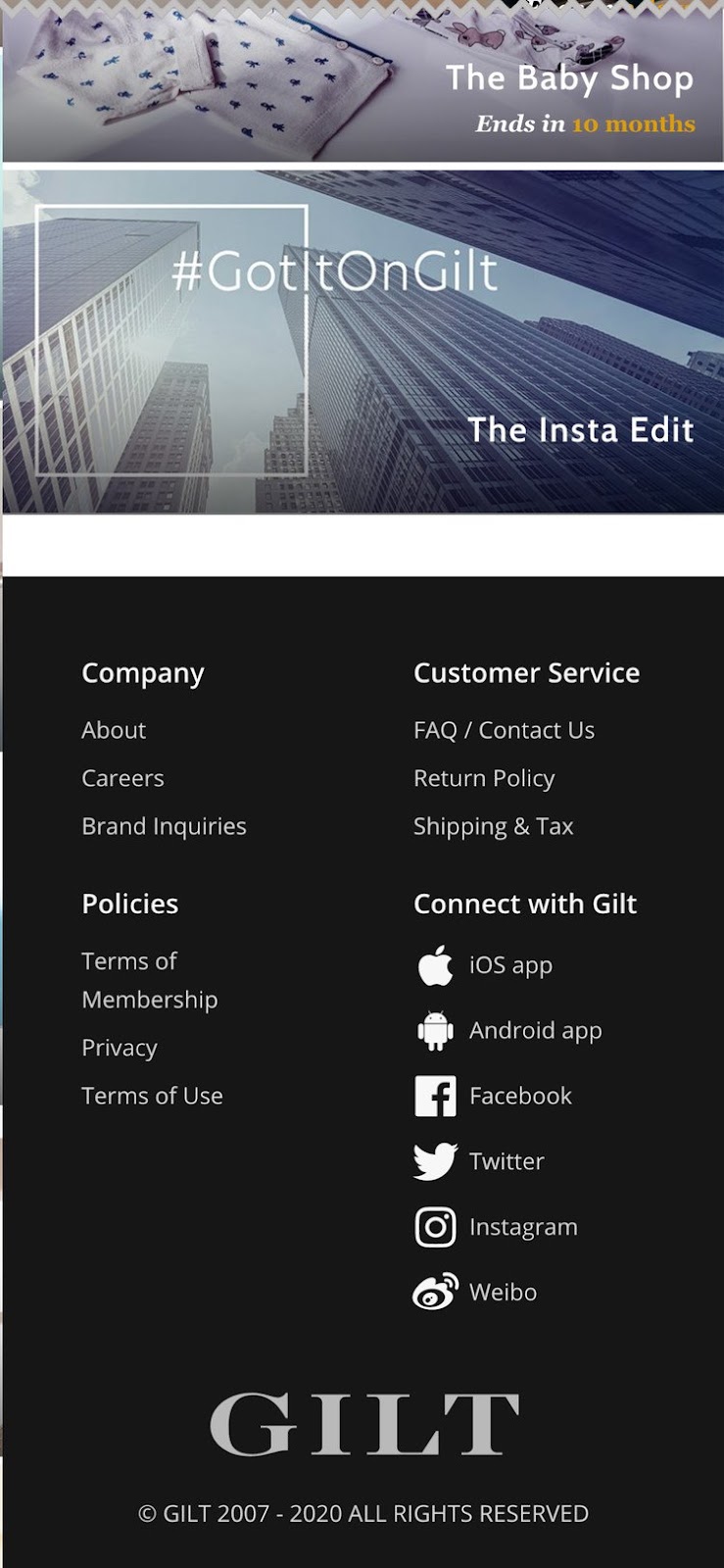Visit Gilt on Twitter
Image resolution: width=724 pixels, height=1568 pixels.
[506, 1161]
